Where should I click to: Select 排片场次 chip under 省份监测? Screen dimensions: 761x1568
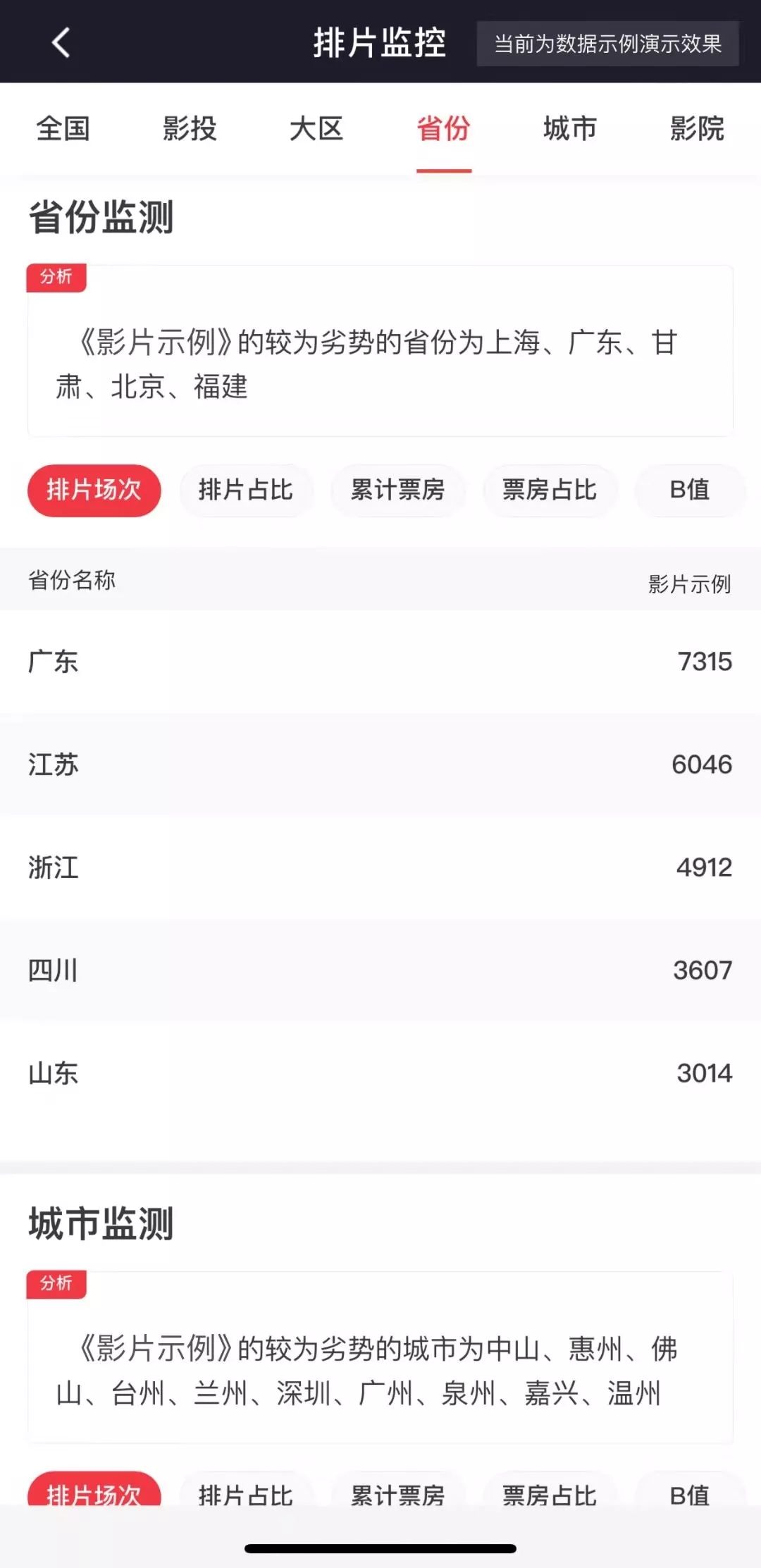[x=94, y=490]
